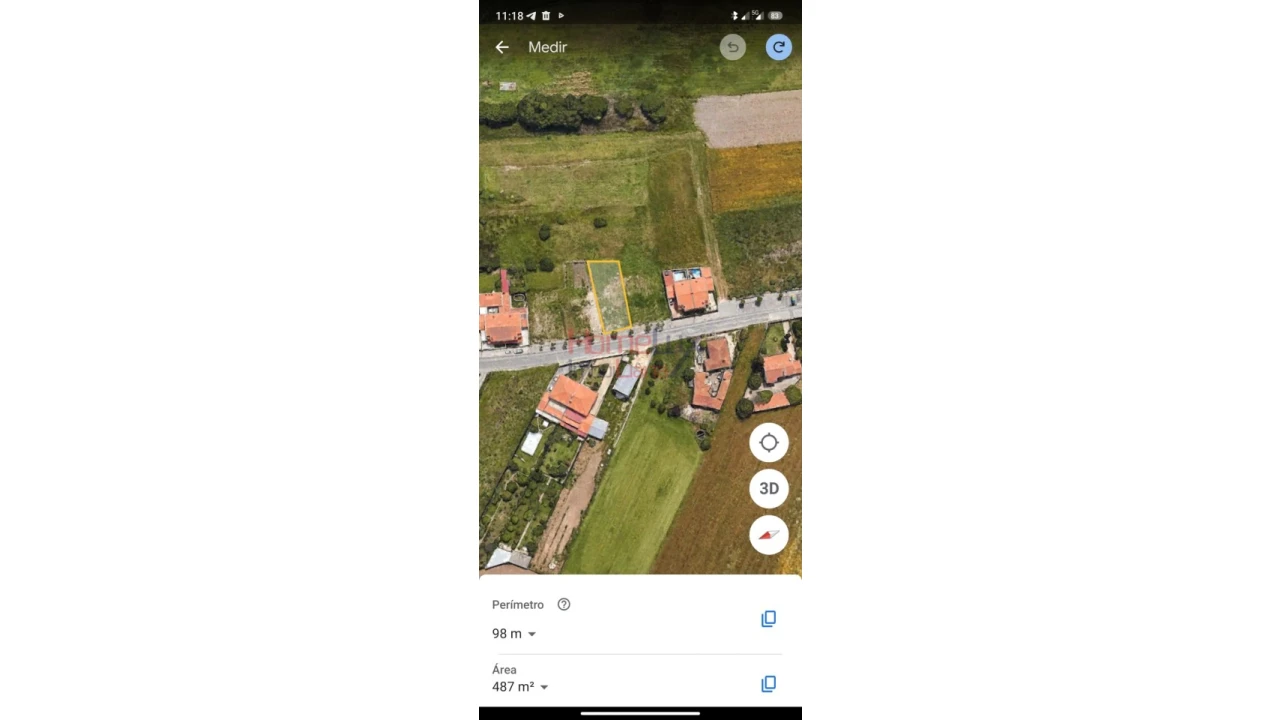
Task: Open the Perímetro help icon
Action: tap(564, 604)
